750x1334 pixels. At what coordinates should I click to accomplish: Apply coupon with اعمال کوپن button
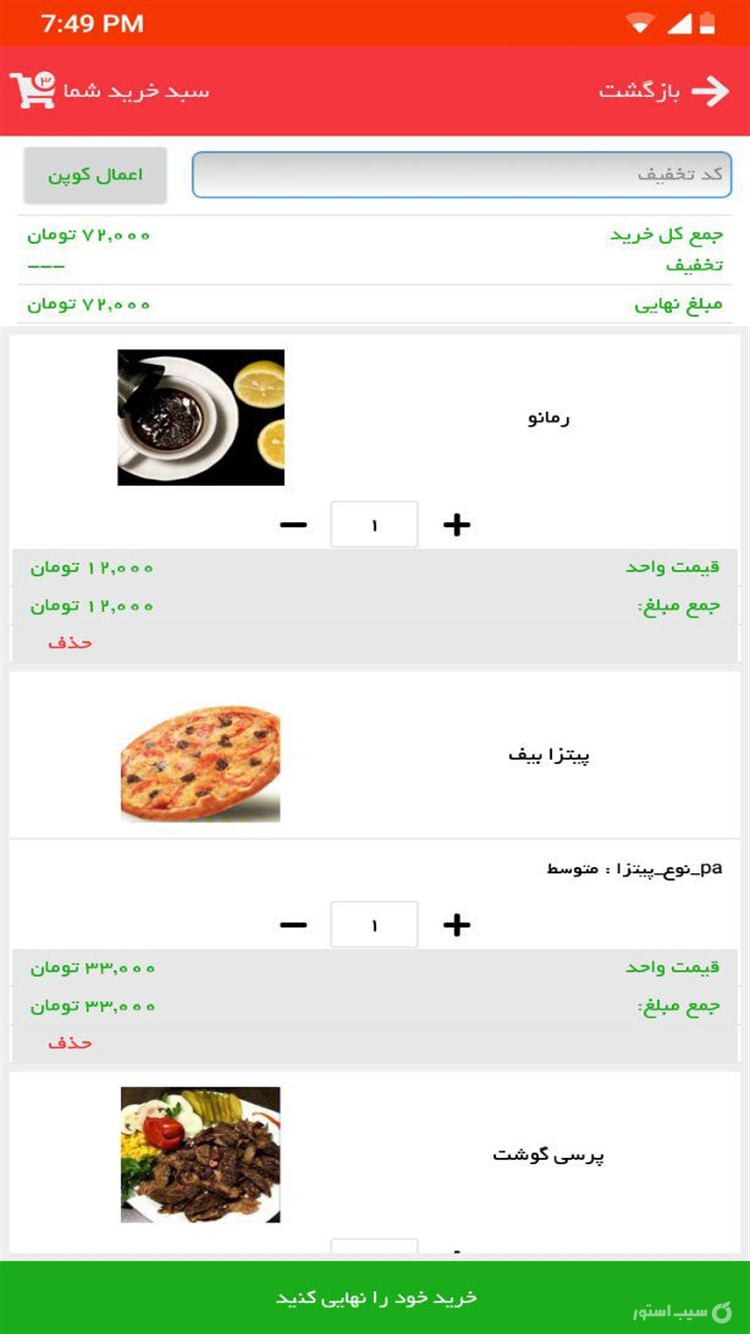click(95, 175)
